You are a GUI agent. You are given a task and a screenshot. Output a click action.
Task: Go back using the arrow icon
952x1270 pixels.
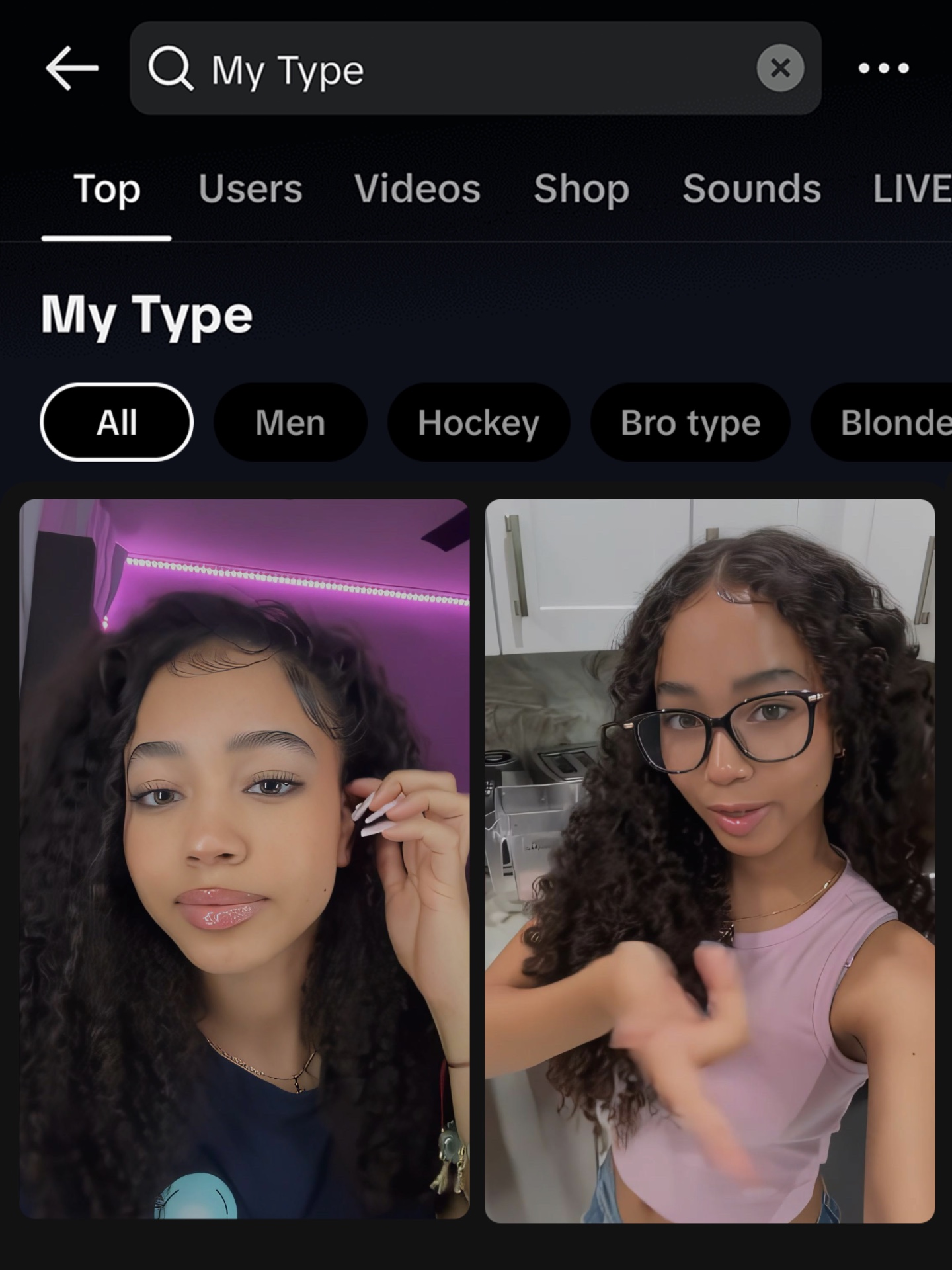(72, 67)
